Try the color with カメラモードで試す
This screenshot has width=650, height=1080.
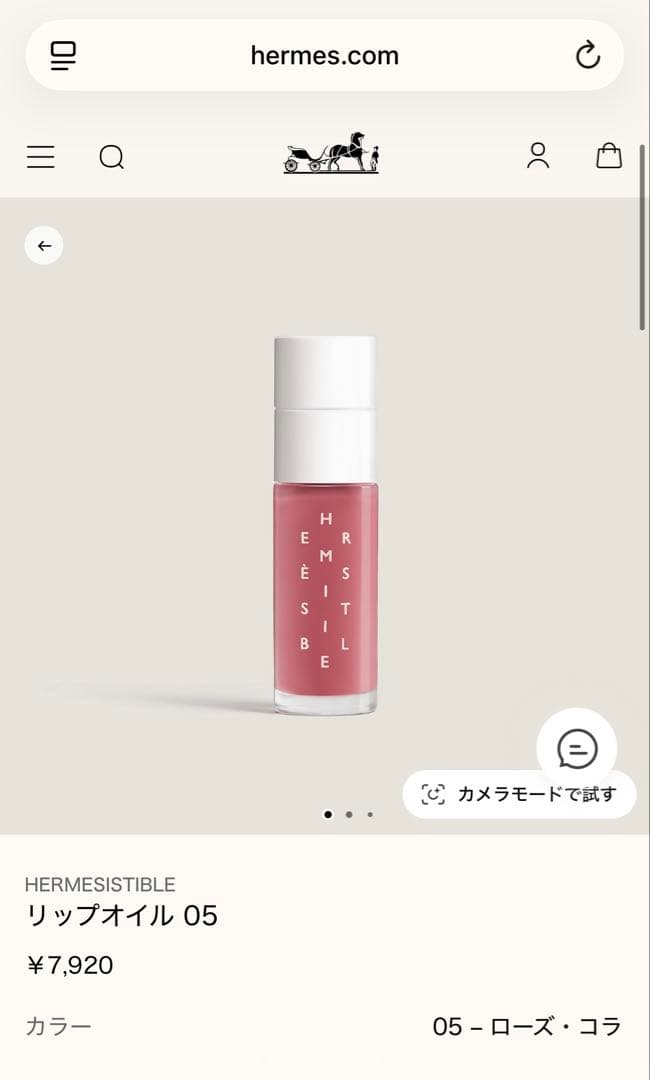pyautogui.click(x=519, y=794)
